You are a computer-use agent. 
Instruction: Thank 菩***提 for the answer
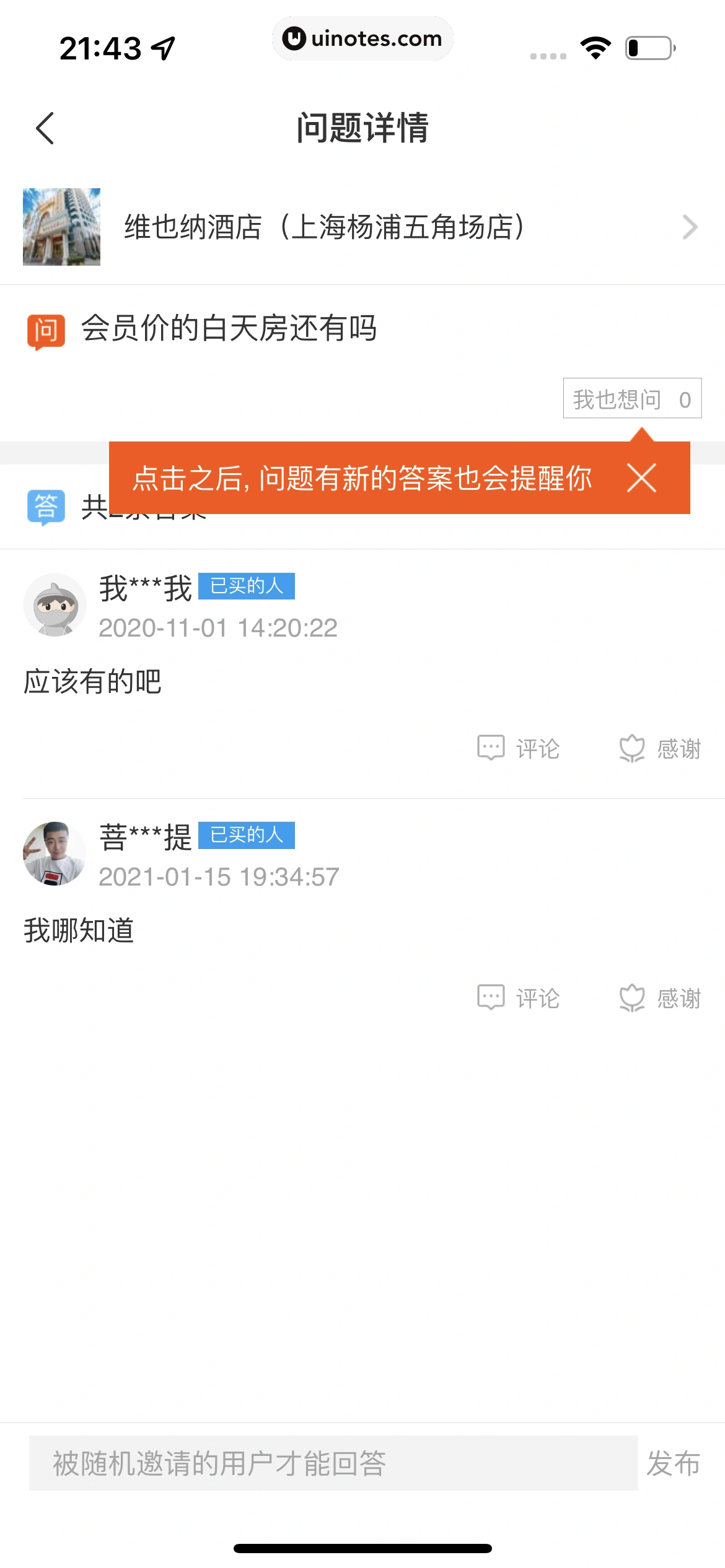tap(660, 998)
